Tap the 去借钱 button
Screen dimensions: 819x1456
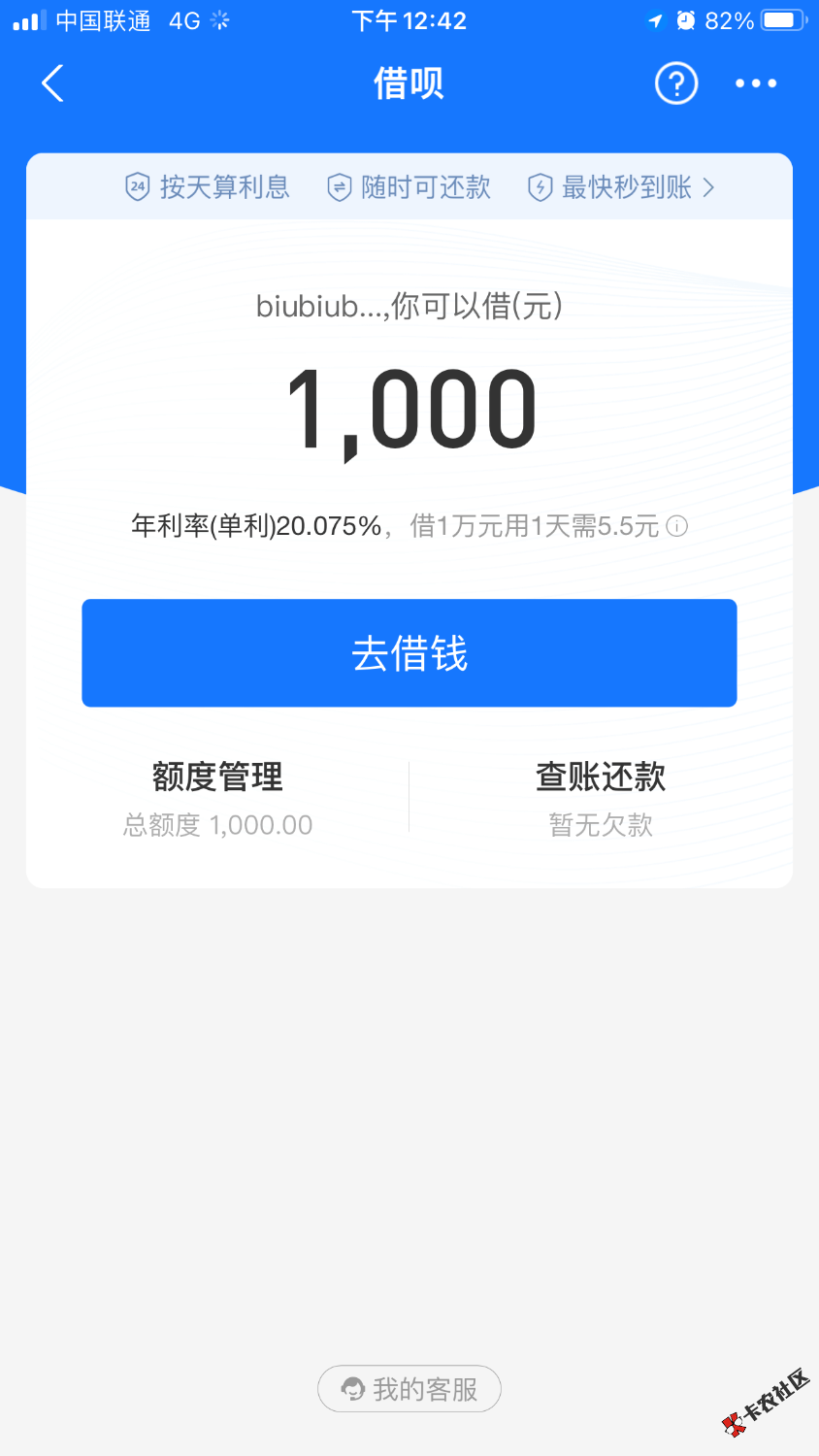[x=409, y=653]
